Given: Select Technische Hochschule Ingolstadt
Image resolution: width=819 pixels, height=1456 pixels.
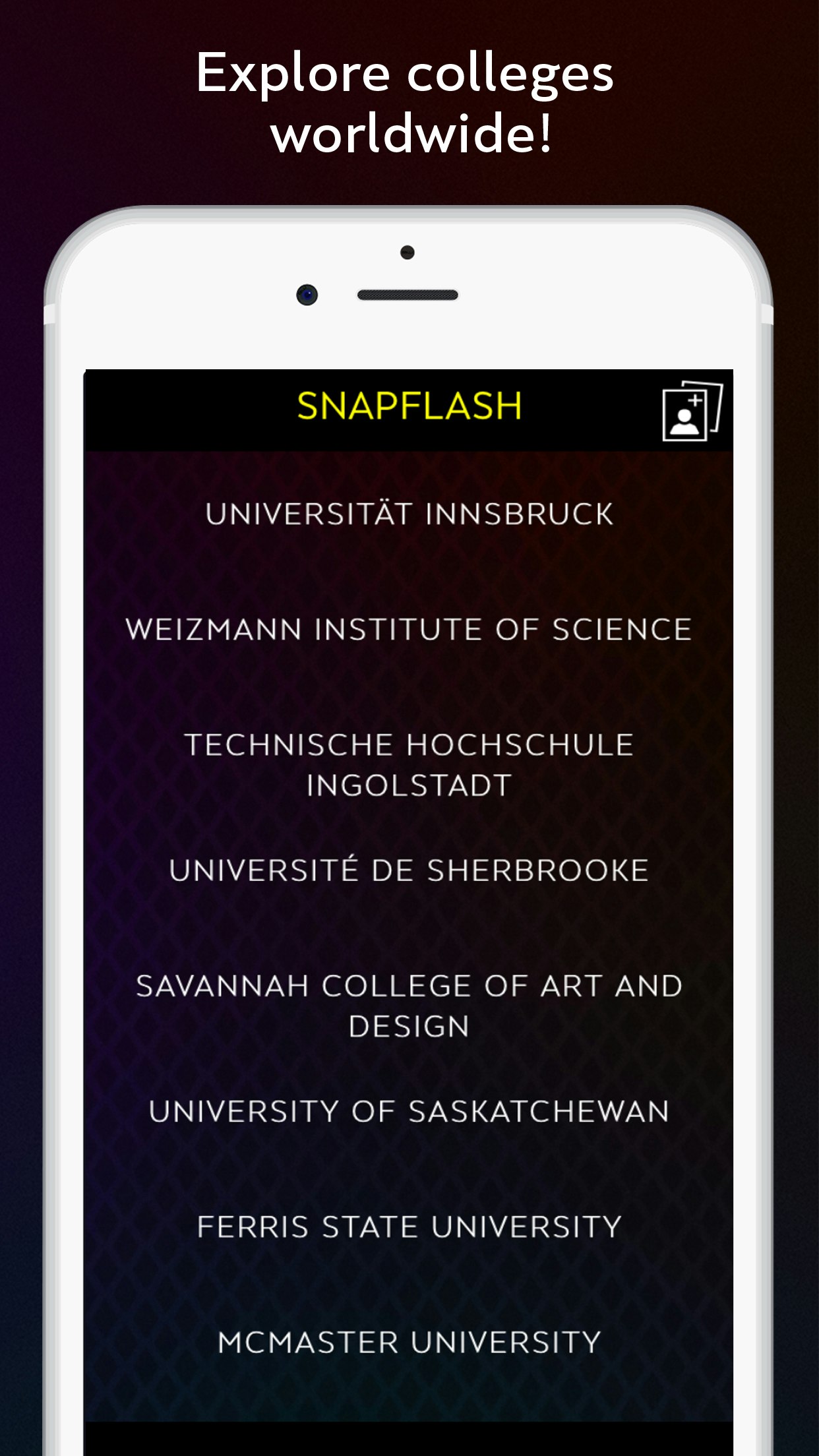Looking at the screenshot, I should pos(409,765).
